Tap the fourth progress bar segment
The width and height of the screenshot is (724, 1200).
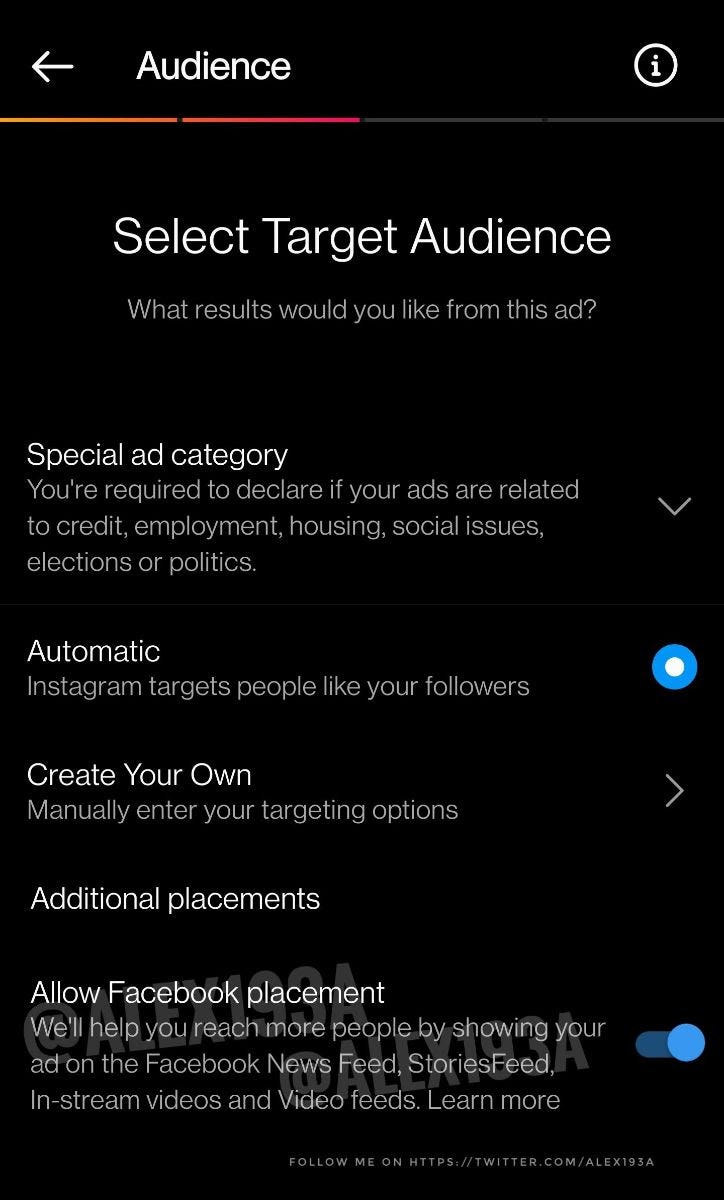pos(633,121)
